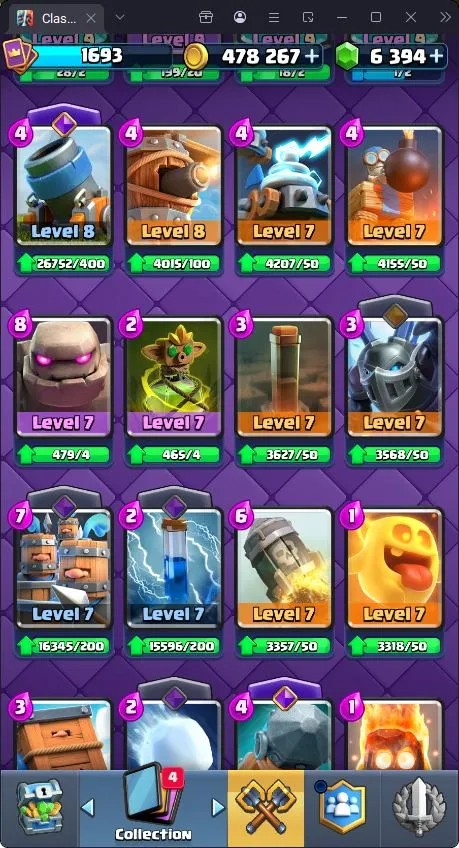Add more gold with the plus button
The image size is (459, 848).
click(x=311, y=56)
